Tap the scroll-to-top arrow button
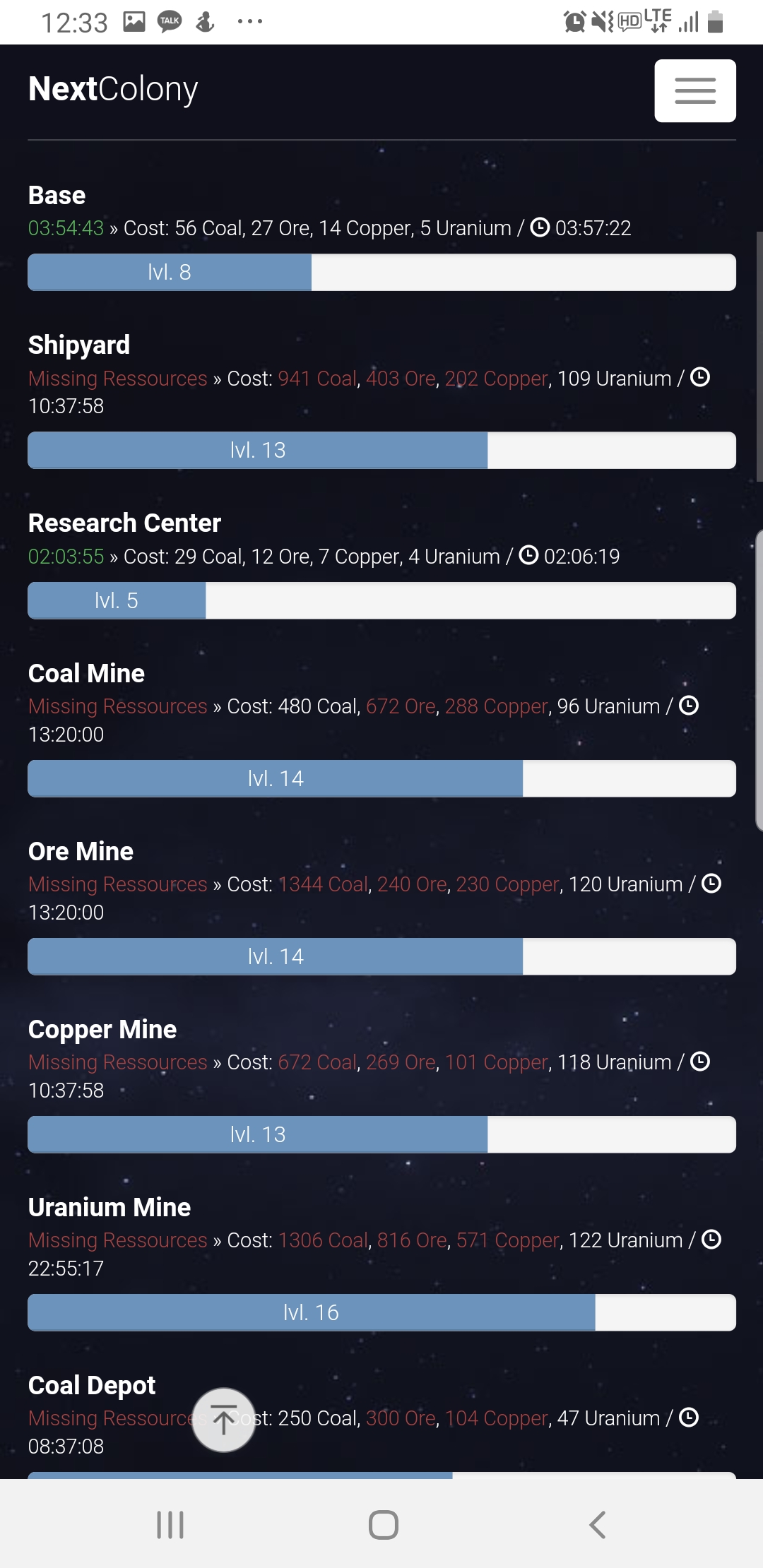 pos(224,1420)
